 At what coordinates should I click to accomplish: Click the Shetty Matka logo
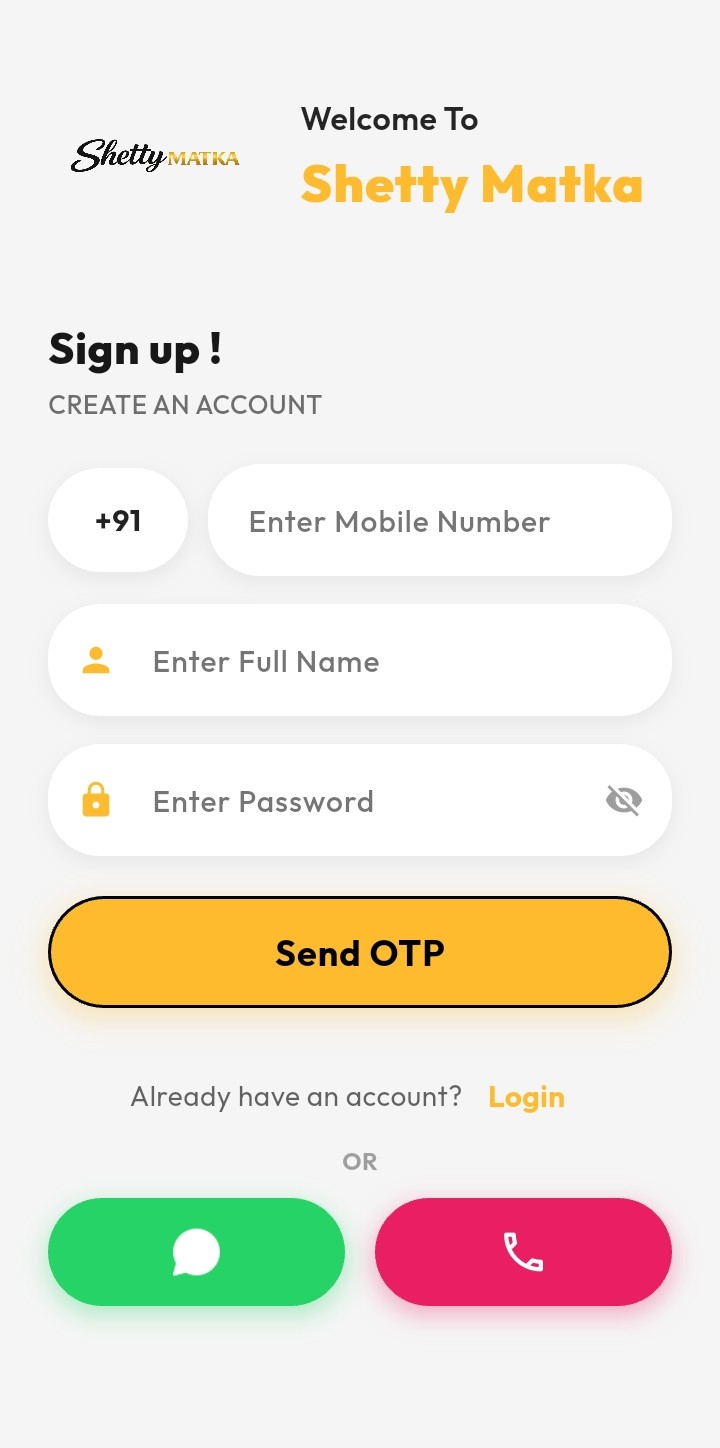pyautogui.click(x=155, y=158)
